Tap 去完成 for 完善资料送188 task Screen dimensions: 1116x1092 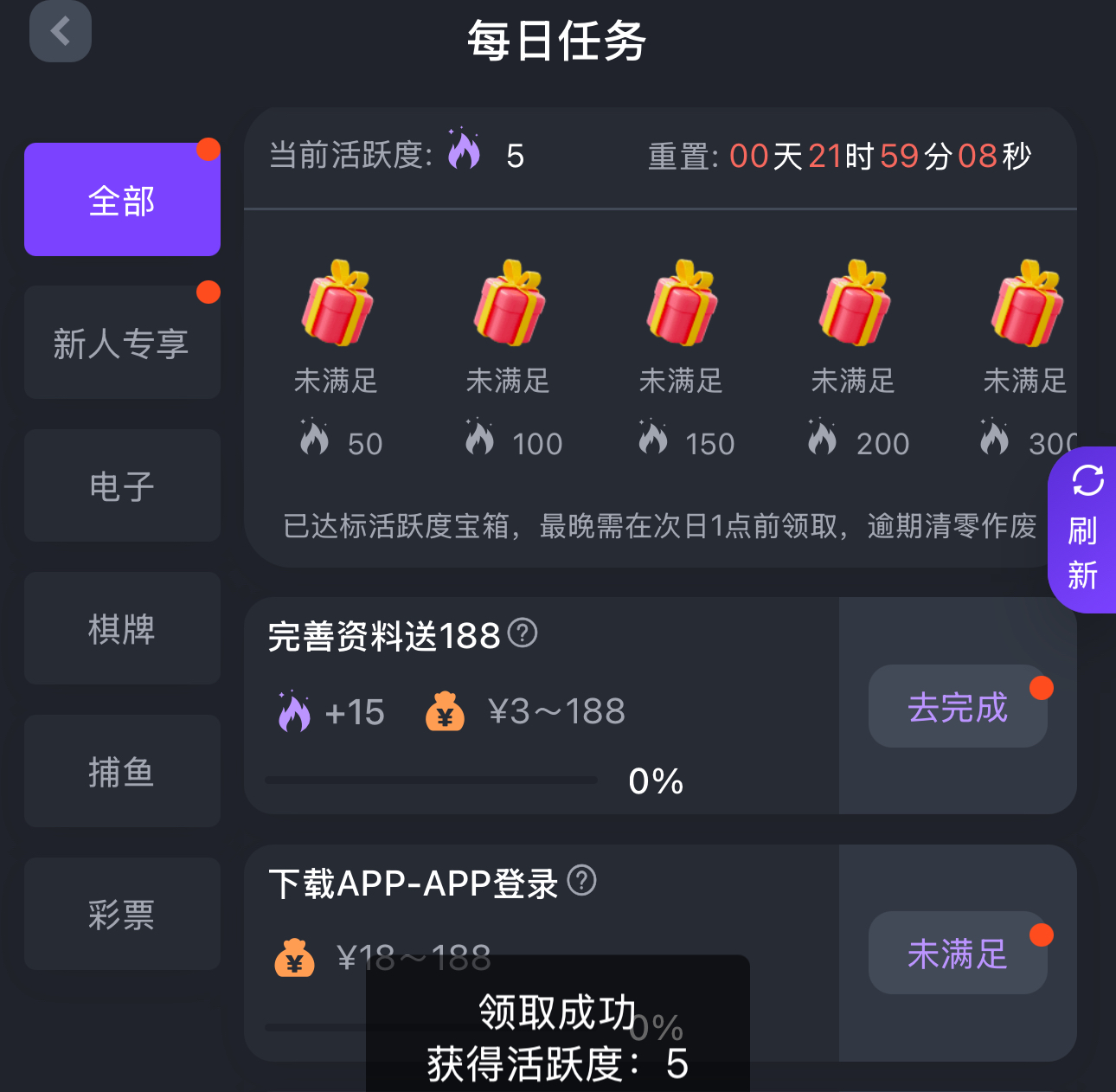957,707
